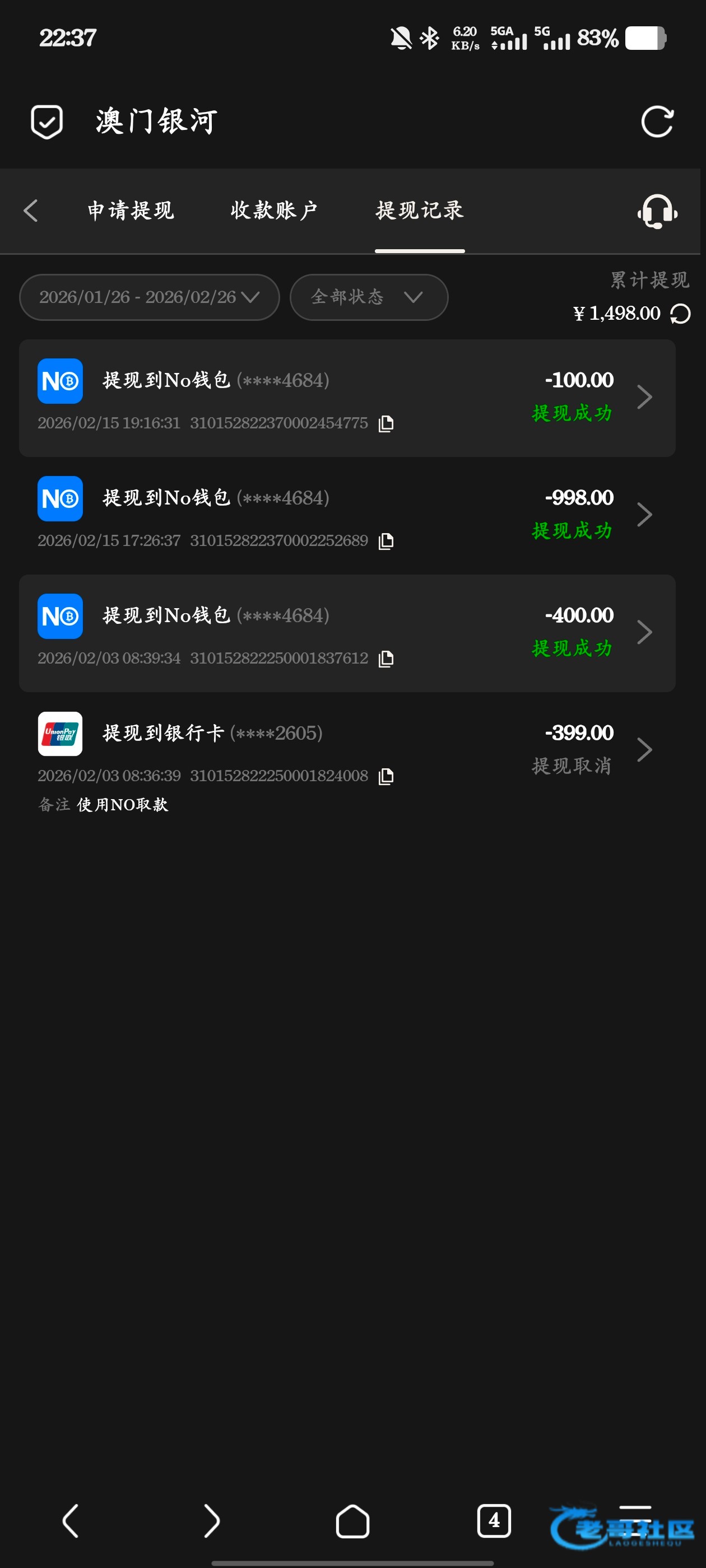Open the -400.00 withdrawal record
706x1568 pixels.
point(347,632)
